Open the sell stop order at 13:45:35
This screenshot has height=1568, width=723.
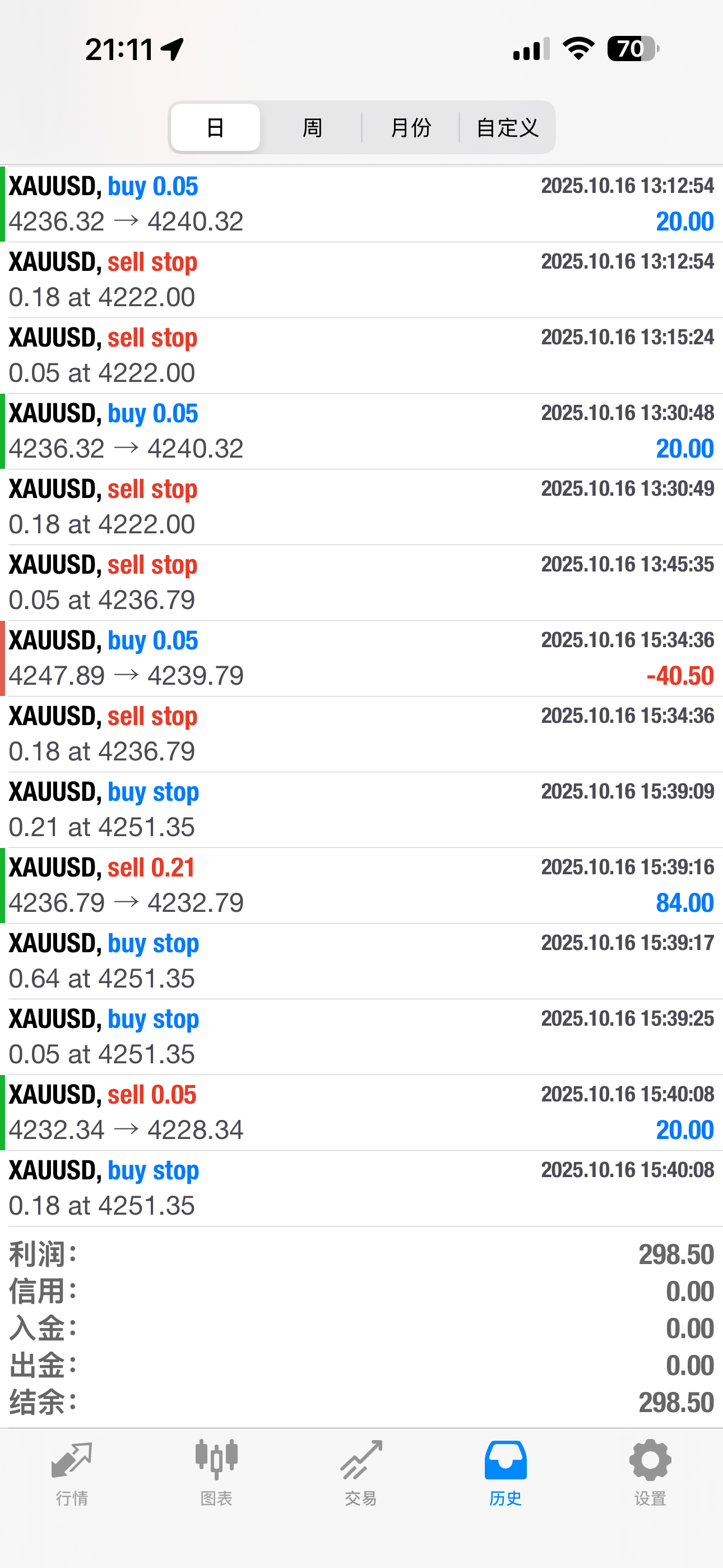coord(361,583)
